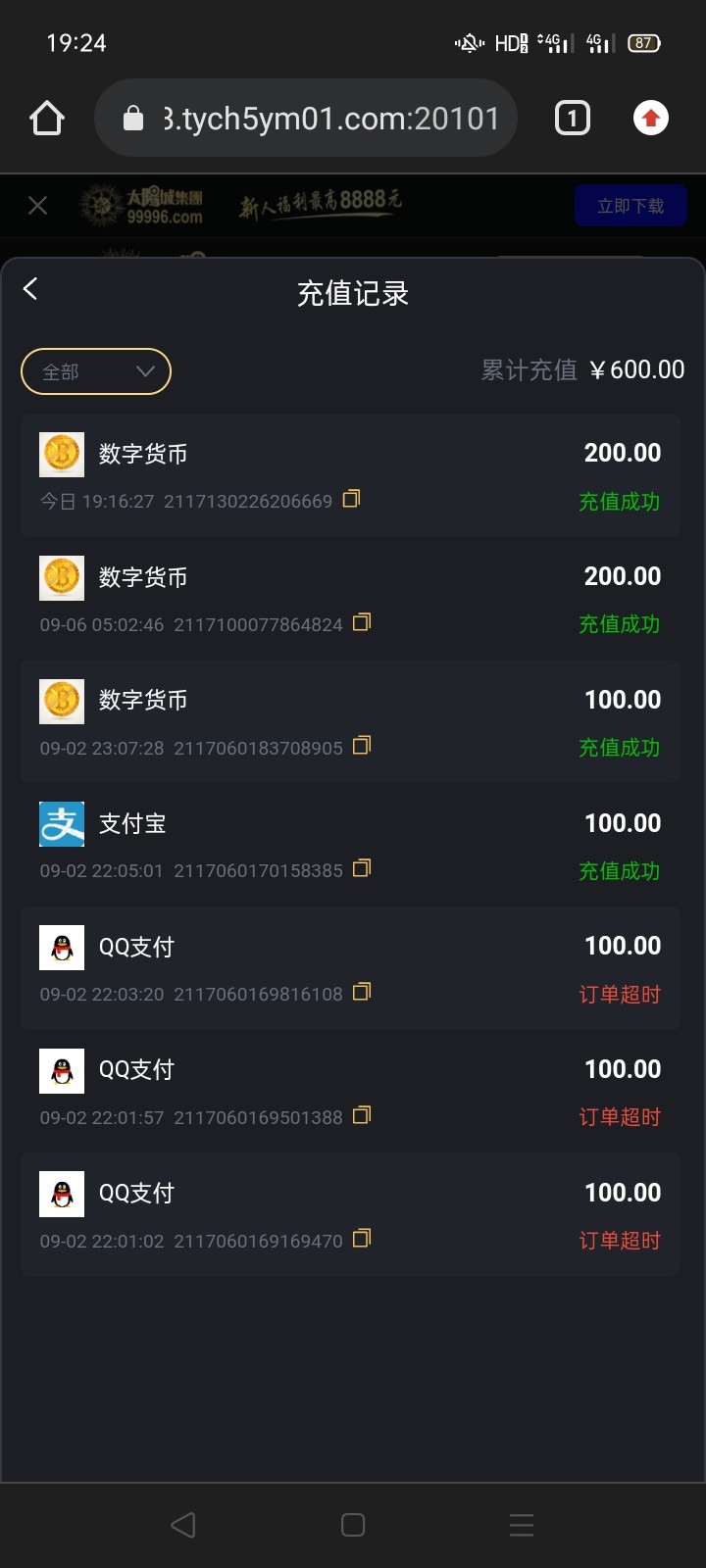Select the Alipay 支付宝 payment icon
This screenshot has height=1568, width=706.
click(62, 824)
